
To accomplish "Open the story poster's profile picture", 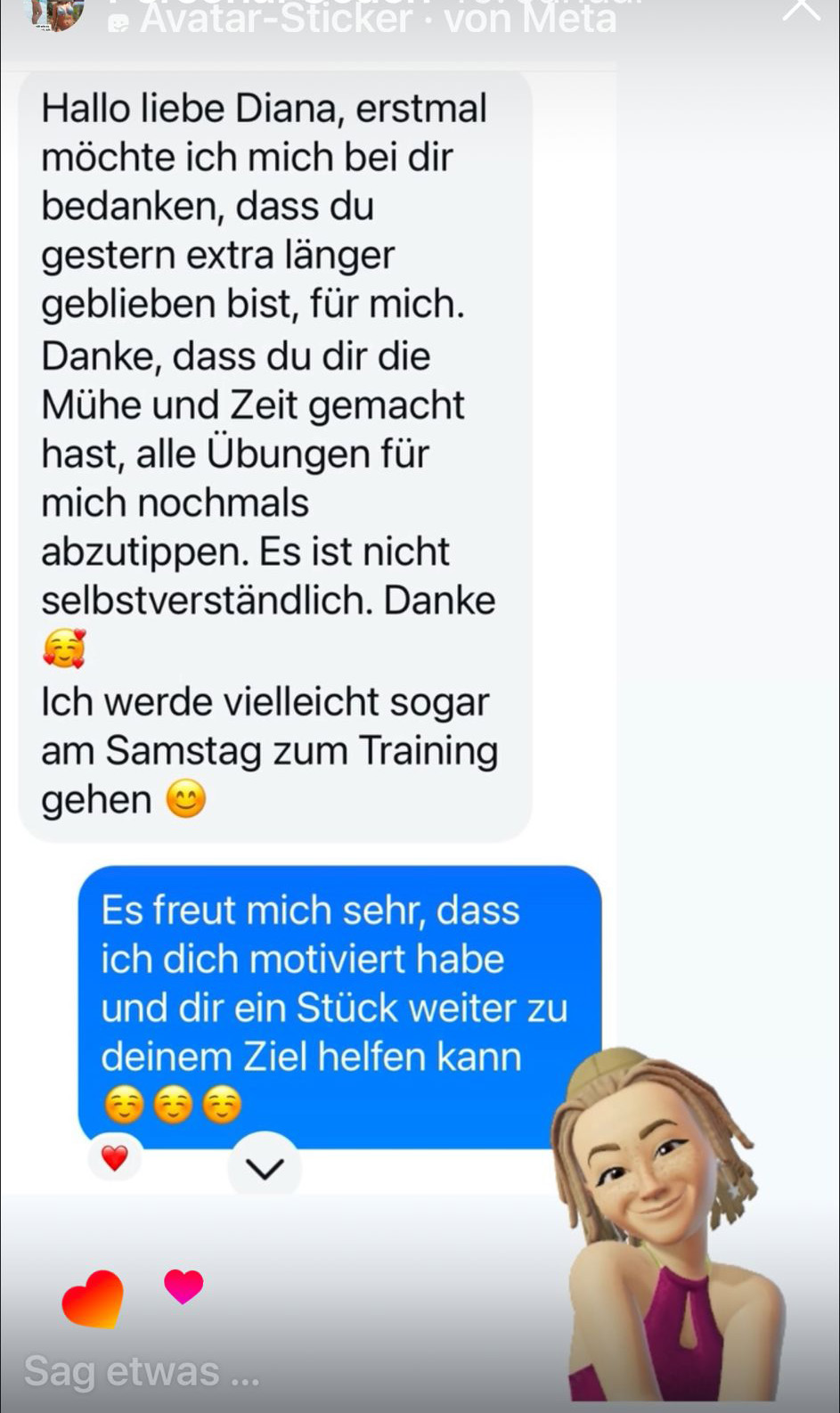I will tap(57, 12).
